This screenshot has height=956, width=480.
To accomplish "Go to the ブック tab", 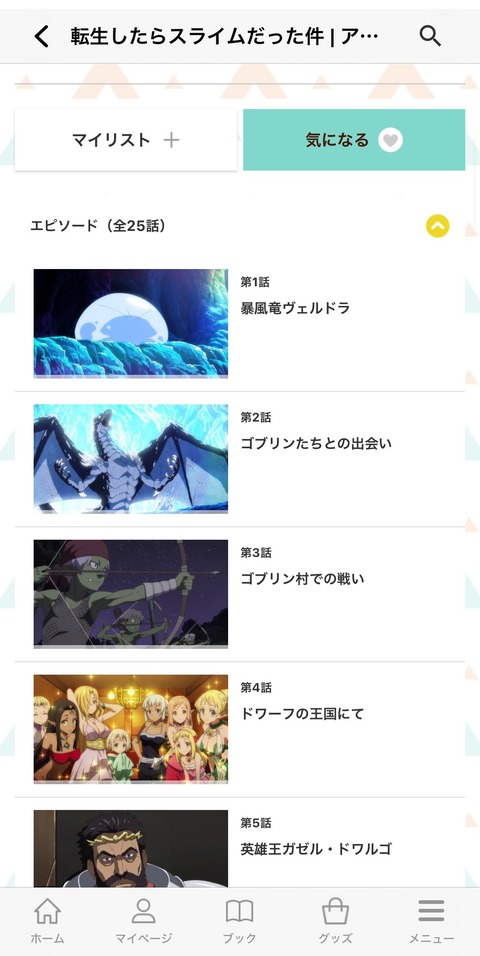I will pyautogui.click(x=240, y=921).
